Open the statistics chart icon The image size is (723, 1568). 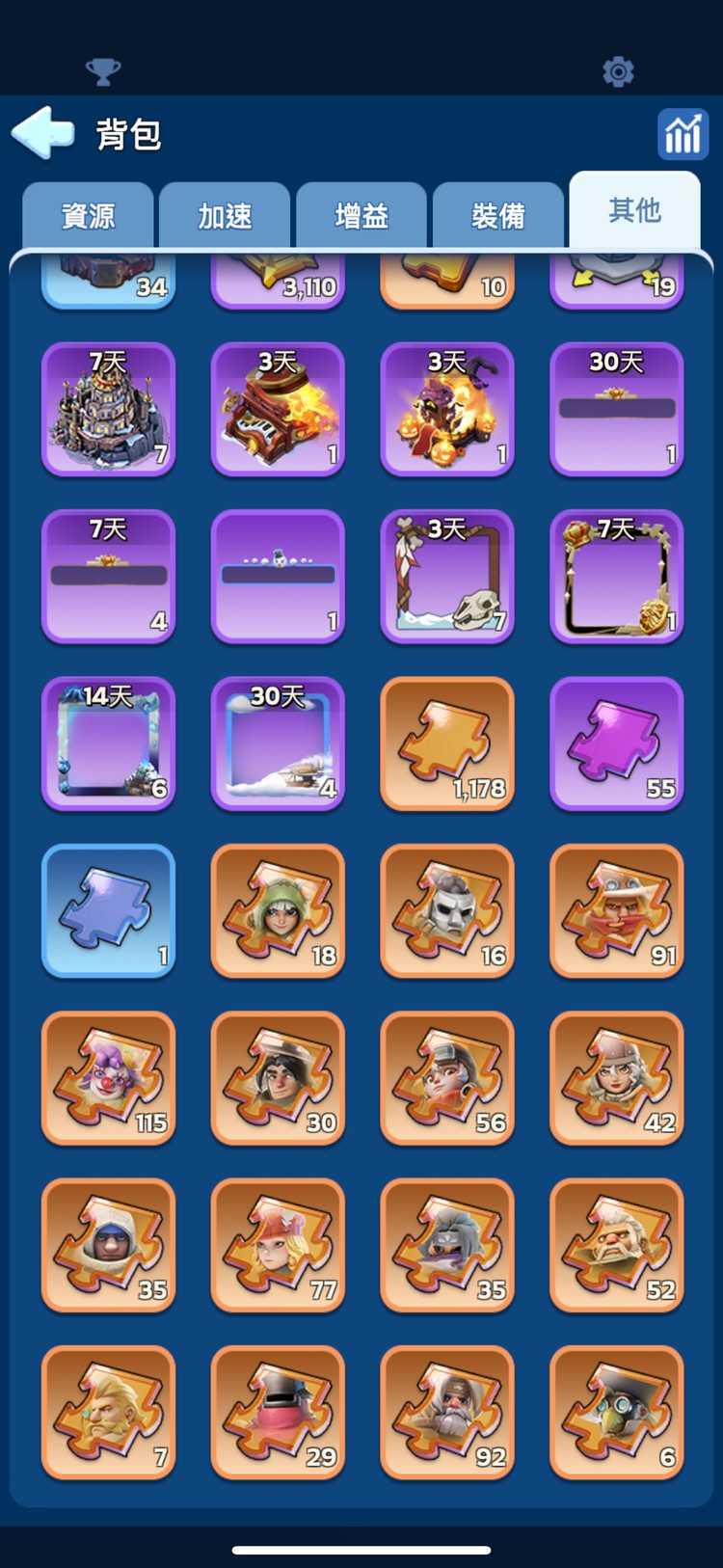pos(683,134)
